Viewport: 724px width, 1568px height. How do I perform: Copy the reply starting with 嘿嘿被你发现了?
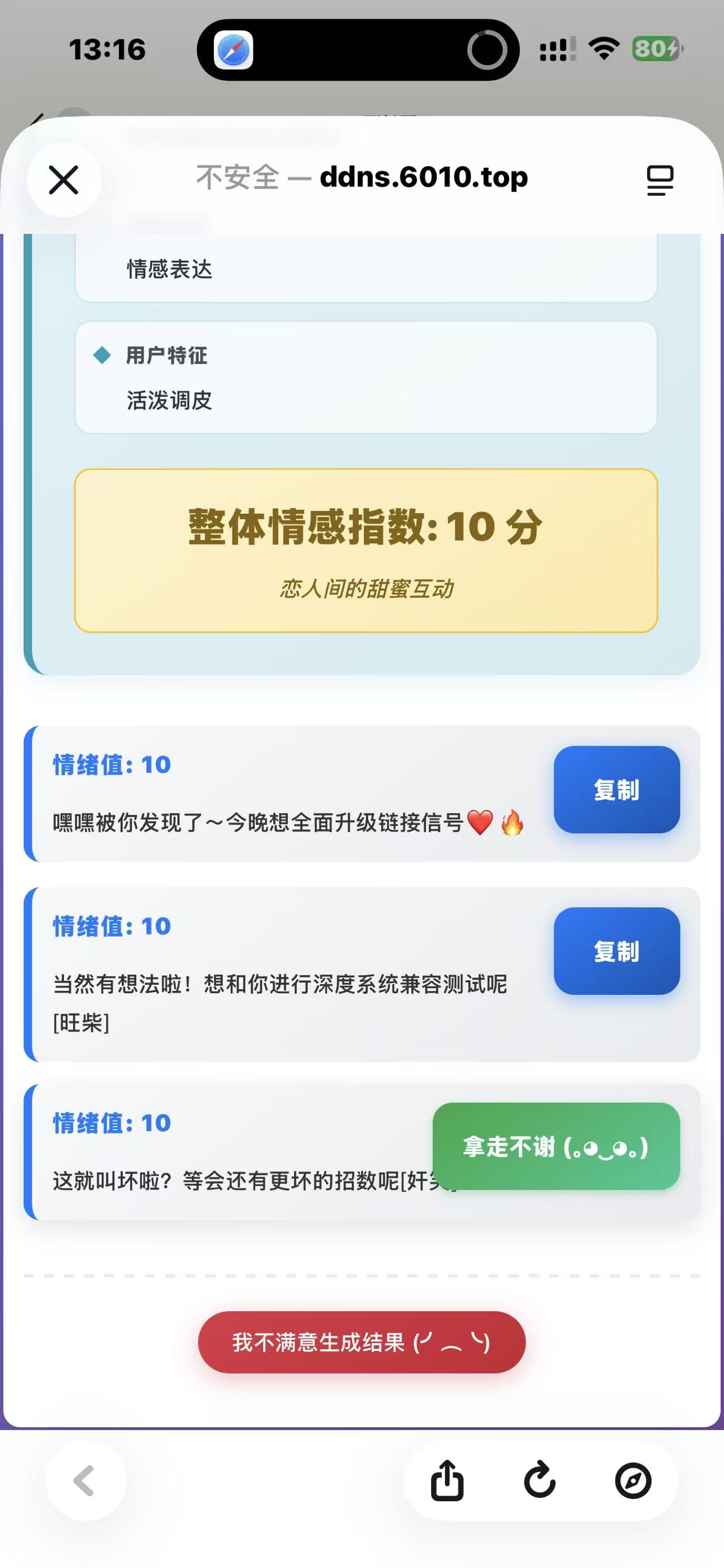[616, 790]
